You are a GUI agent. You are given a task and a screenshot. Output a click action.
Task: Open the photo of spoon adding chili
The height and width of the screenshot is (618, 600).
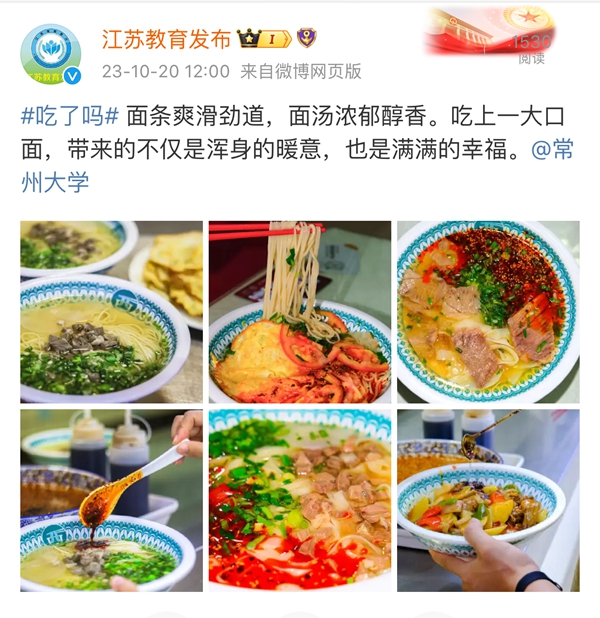click(x=110, y=499)
